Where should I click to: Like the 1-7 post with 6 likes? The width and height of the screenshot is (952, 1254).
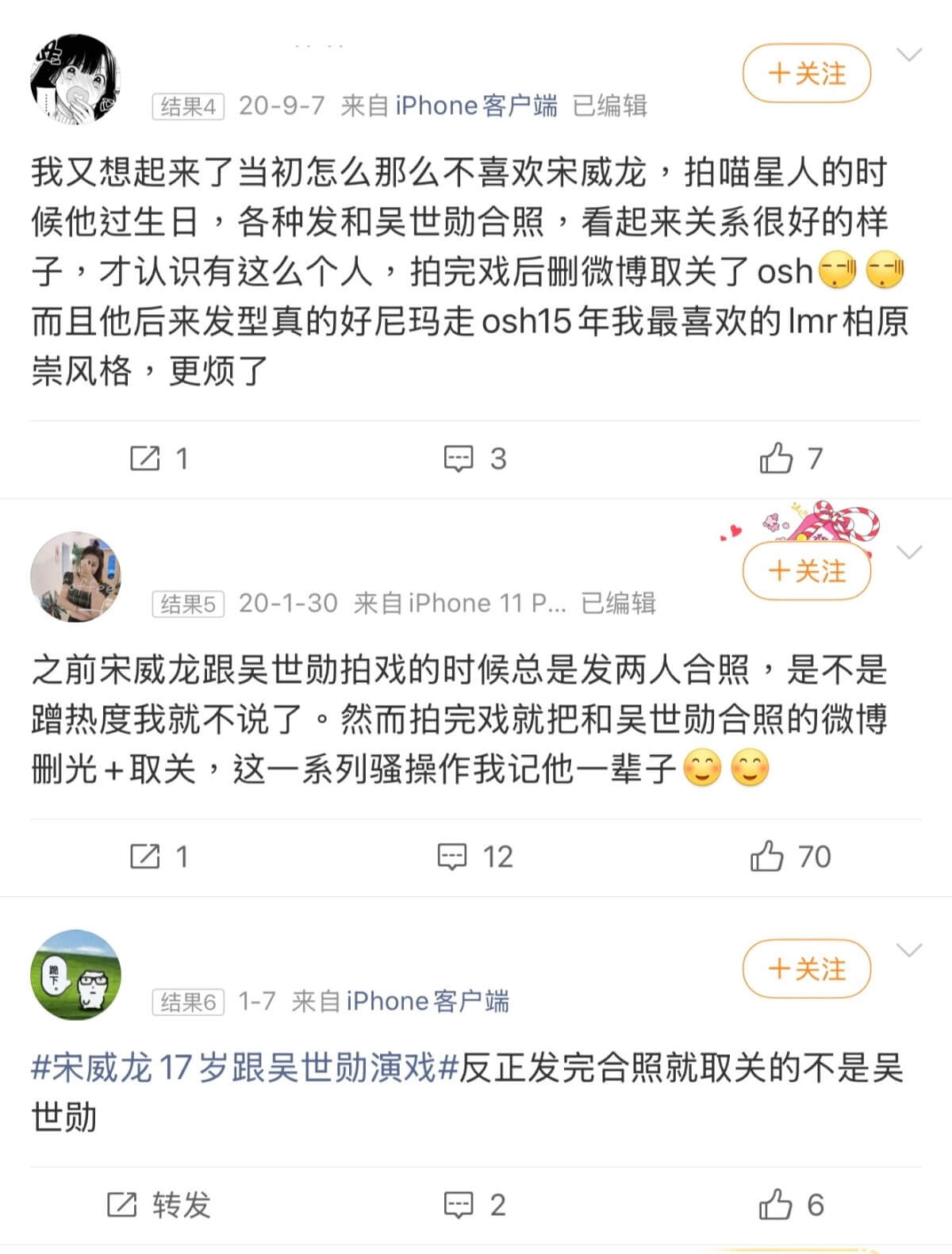click(790, 1205)
